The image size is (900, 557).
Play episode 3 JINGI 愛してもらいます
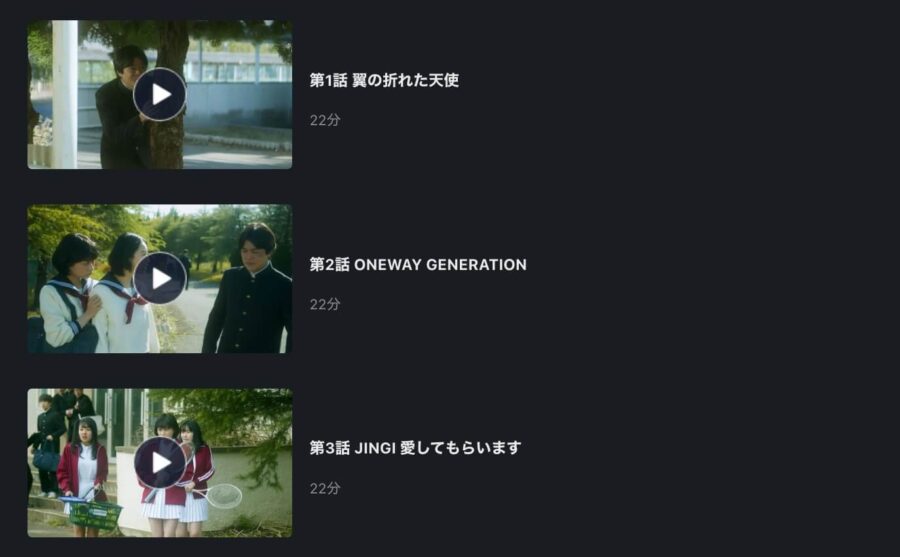click(x=160, y=462)
